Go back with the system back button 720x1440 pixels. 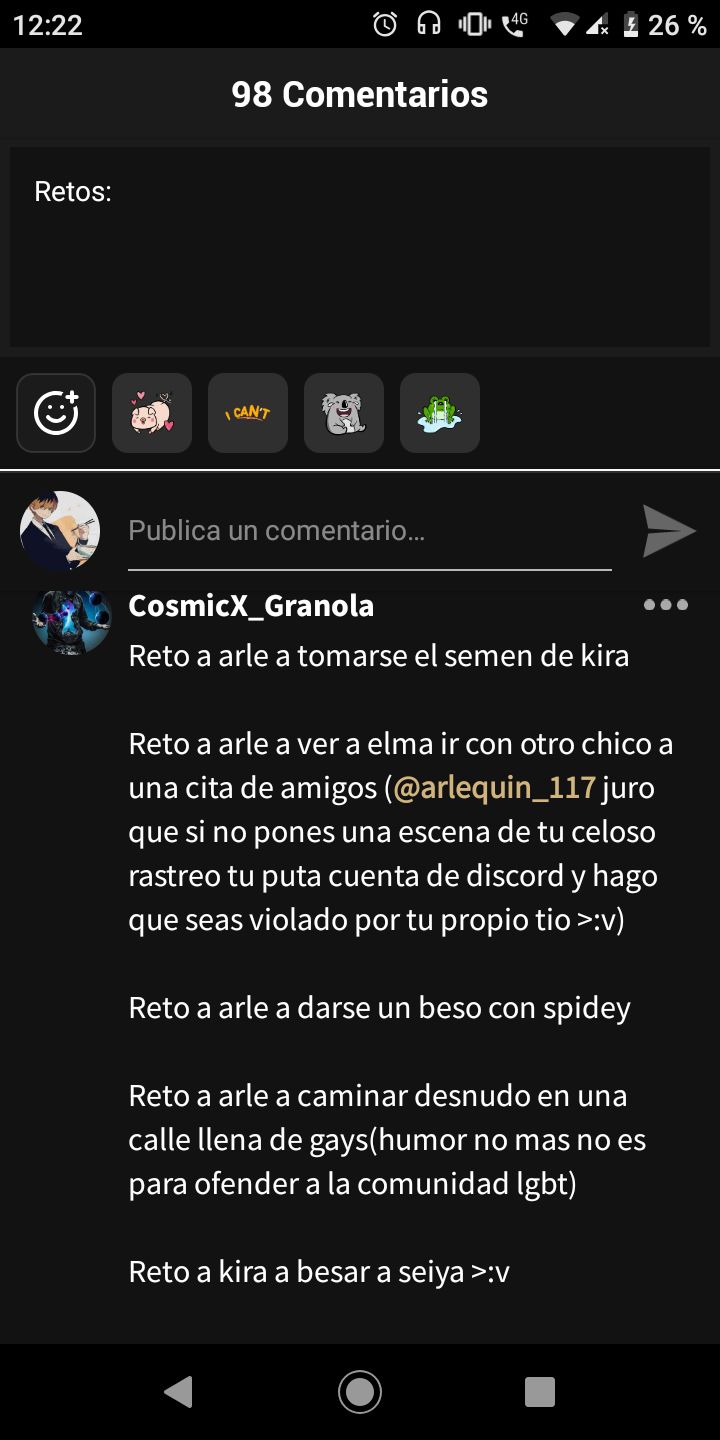178,1391
